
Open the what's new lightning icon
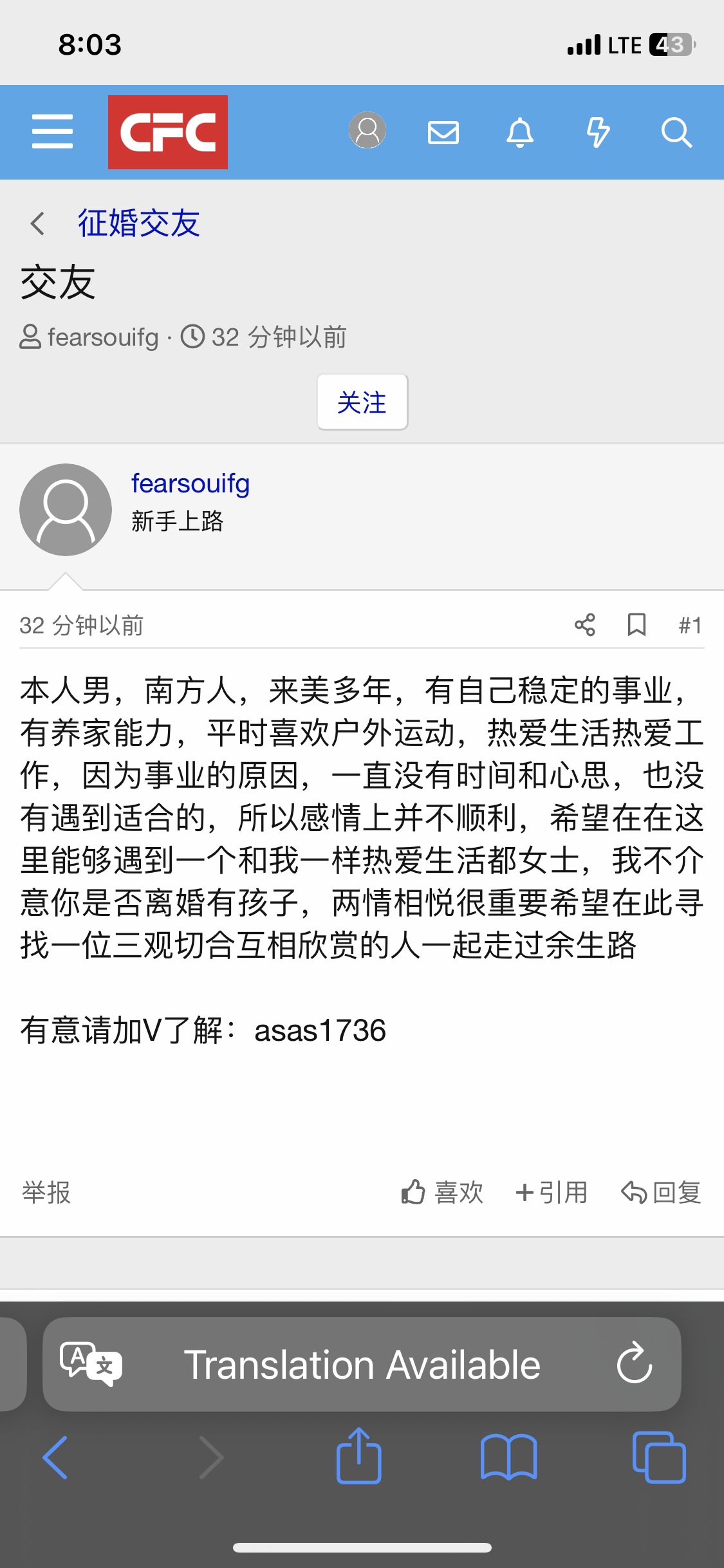click(x=598, y=133)
